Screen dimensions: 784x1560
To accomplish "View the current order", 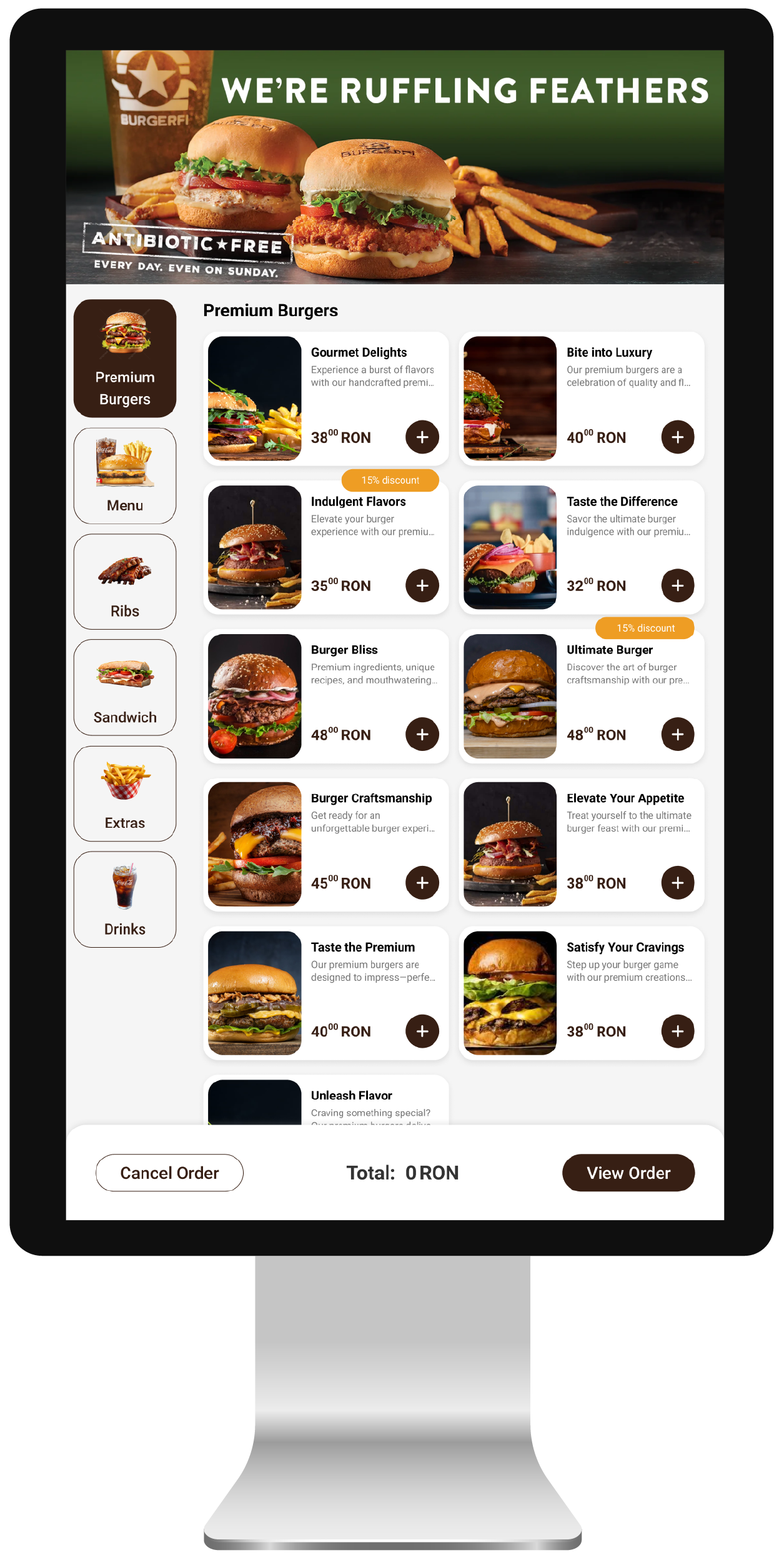I will click(628, 1173).
